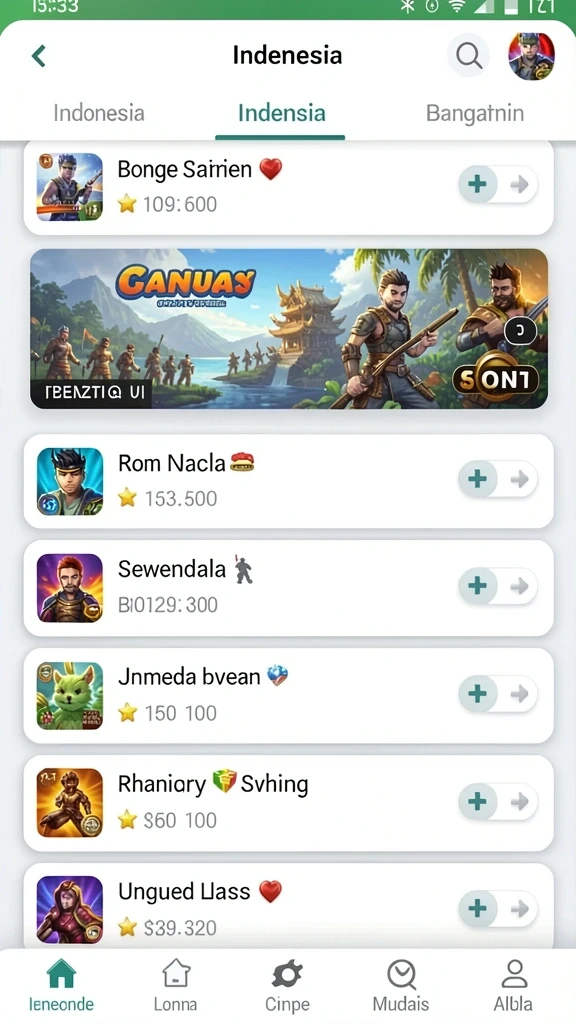The height and width of the screenshot is (1024, 576).
Task: Open the Jnmeda bvean entry
Action: coord(289,696)
